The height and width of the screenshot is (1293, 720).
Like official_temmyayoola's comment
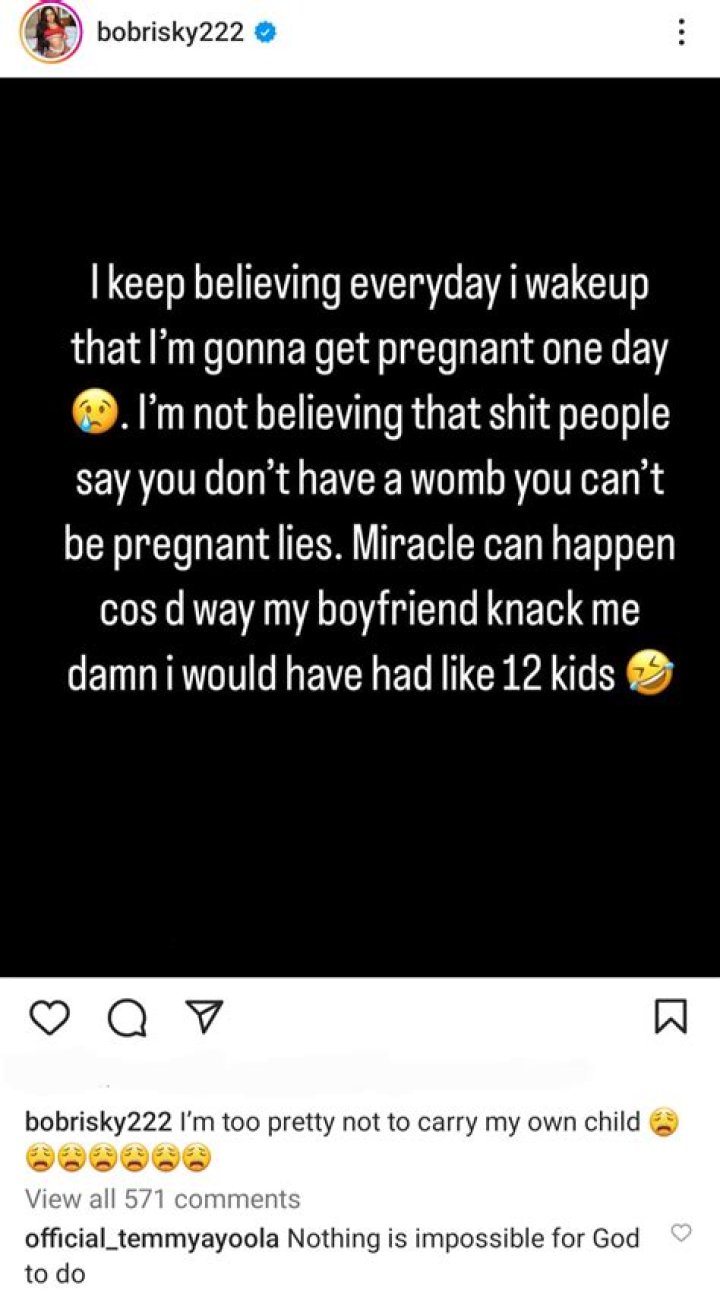coord(681,1233)
